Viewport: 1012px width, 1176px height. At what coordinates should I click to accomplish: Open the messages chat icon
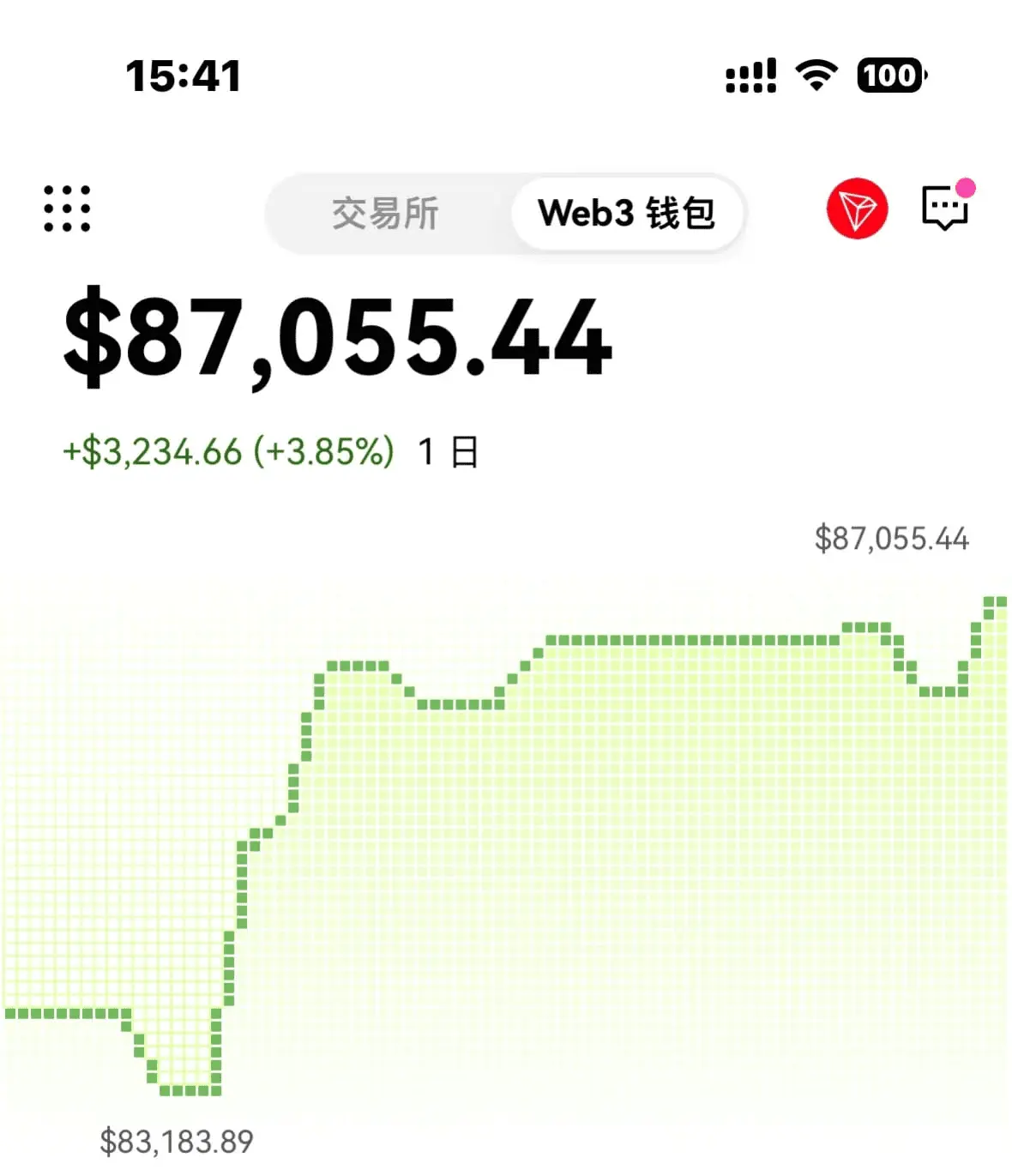(x=947, y=206)
